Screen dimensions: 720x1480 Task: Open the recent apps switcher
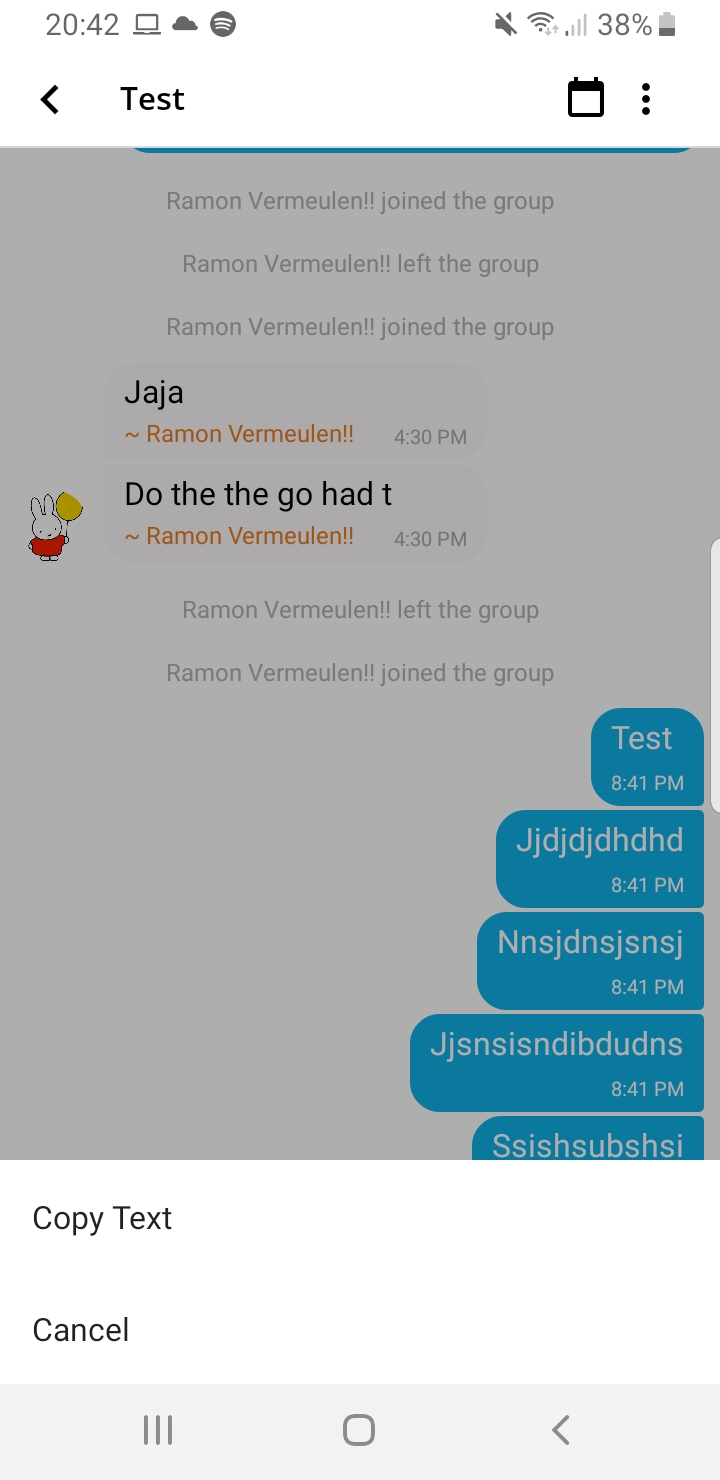coord(158,1430)
